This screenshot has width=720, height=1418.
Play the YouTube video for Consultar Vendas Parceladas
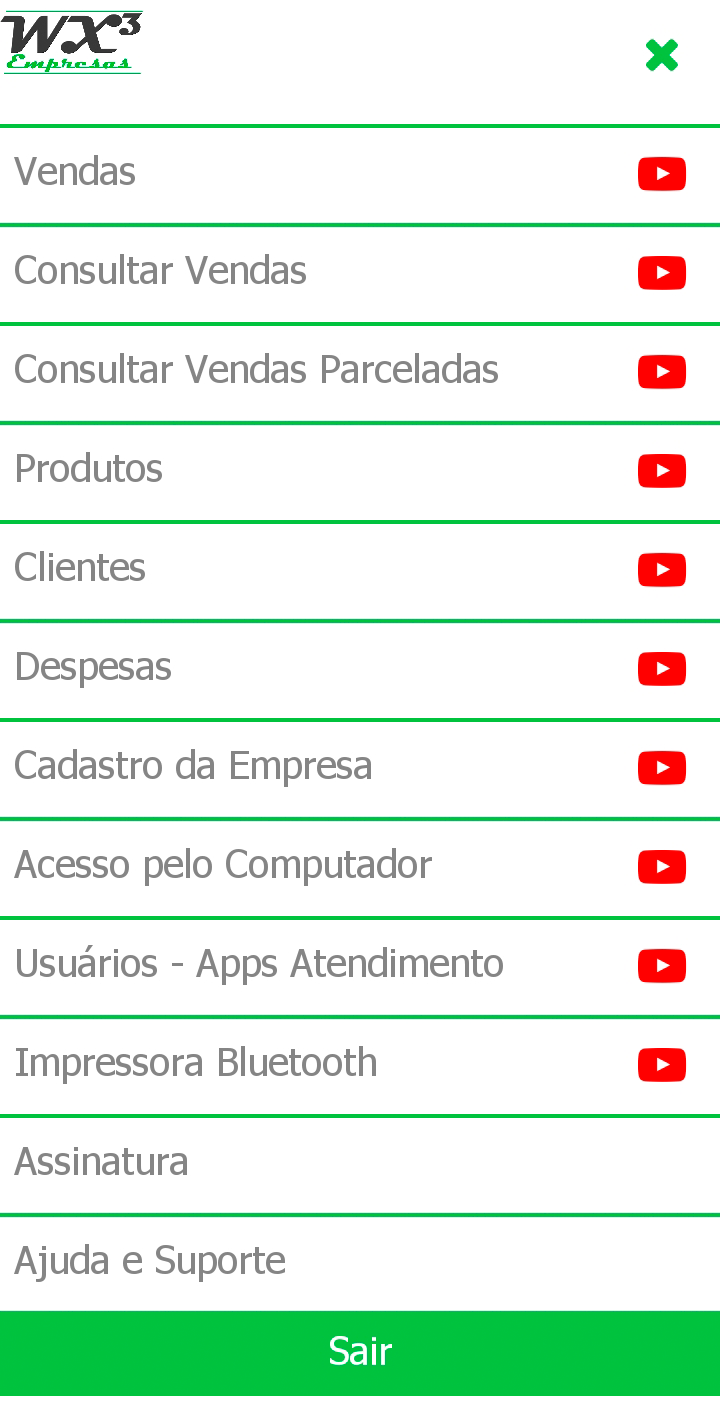(662, 372)
